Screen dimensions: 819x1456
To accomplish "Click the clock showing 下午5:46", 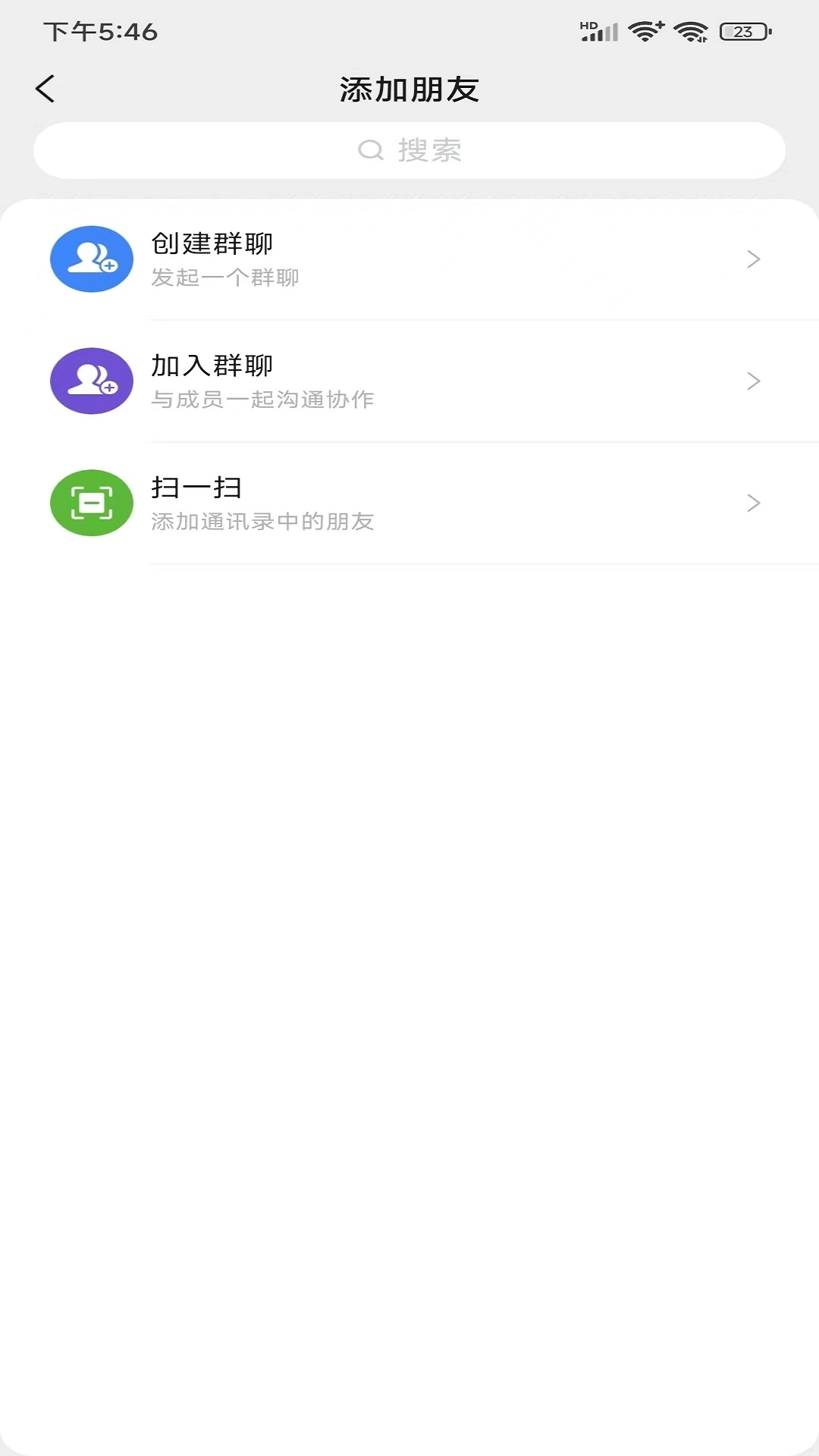I will [x=101, y=30].
